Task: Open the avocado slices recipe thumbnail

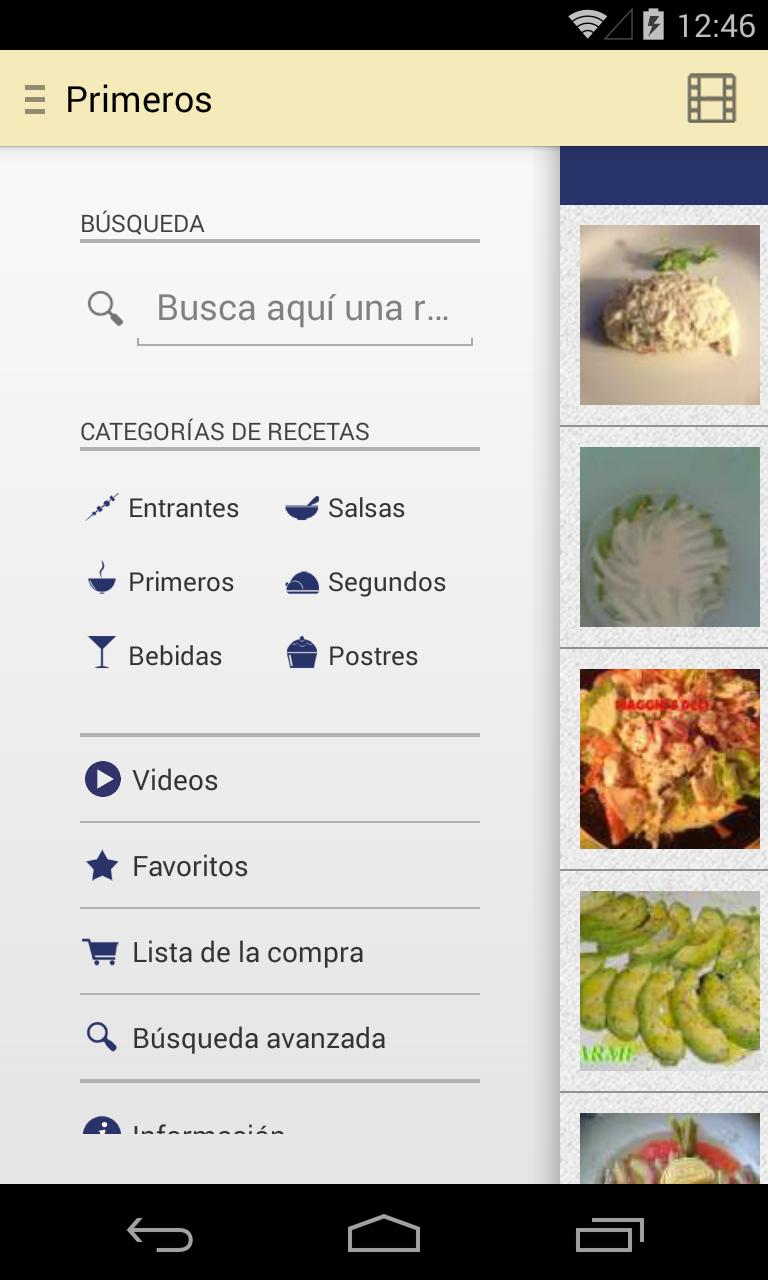Action: (669, 979)
